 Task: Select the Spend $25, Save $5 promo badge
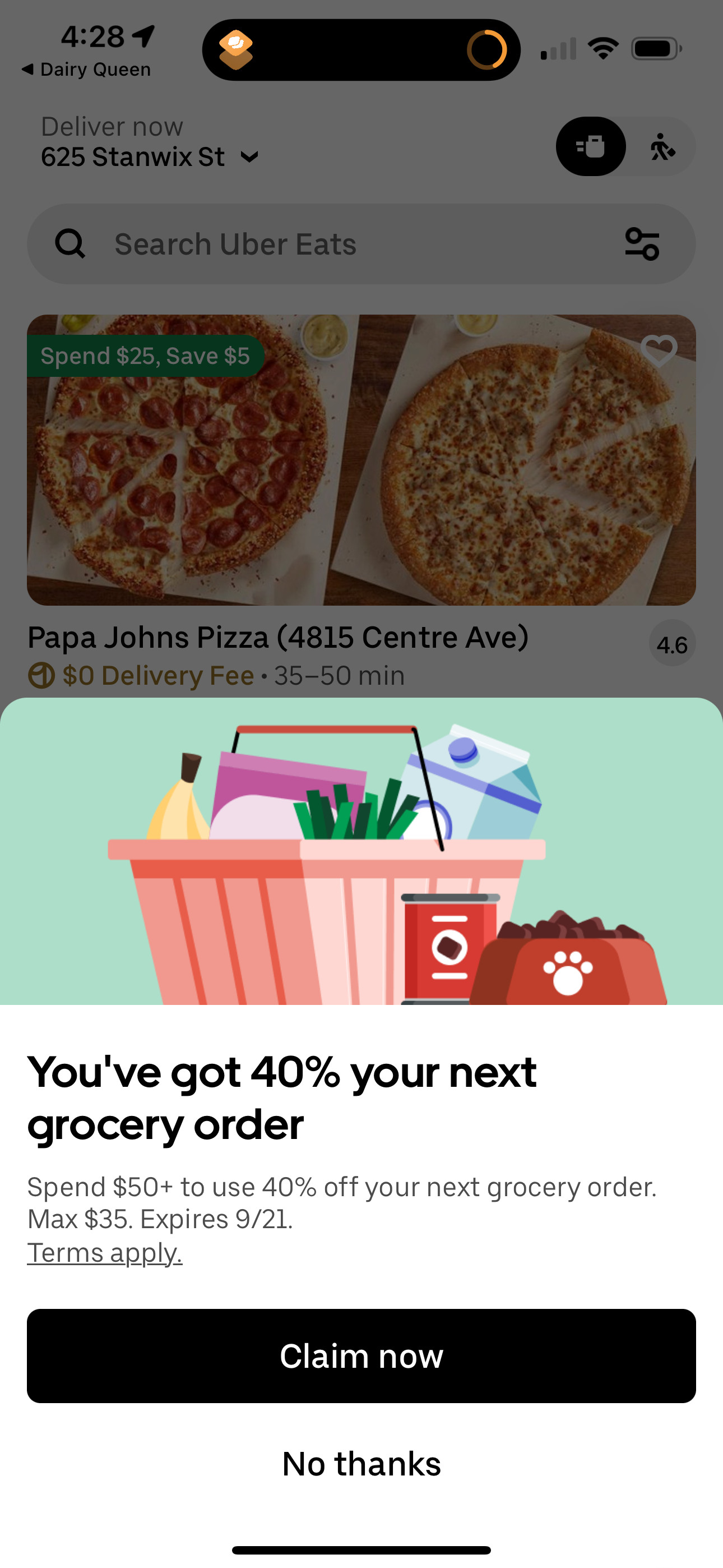pos(146,355)
